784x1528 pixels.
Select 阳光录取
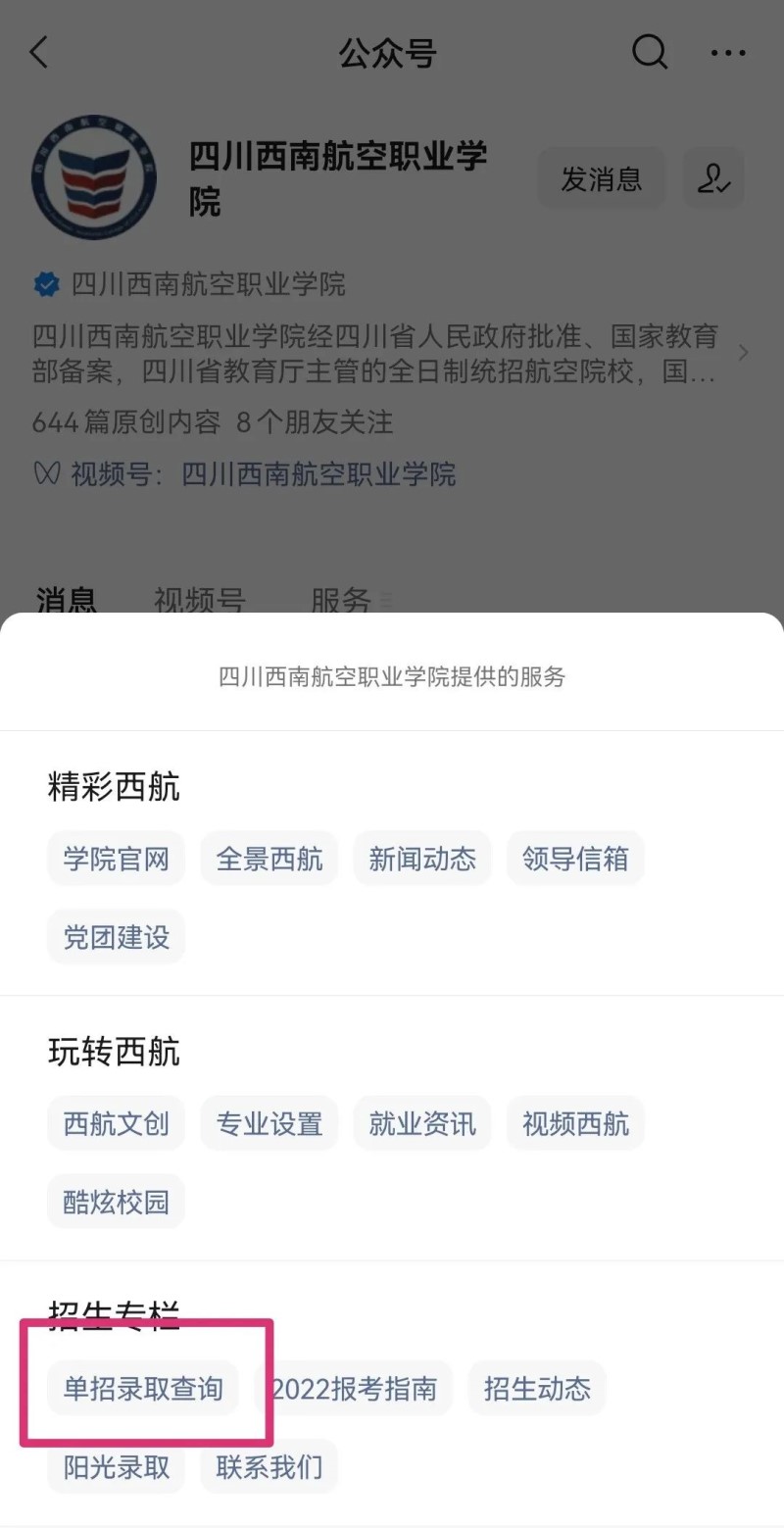tap(116, 1466)
